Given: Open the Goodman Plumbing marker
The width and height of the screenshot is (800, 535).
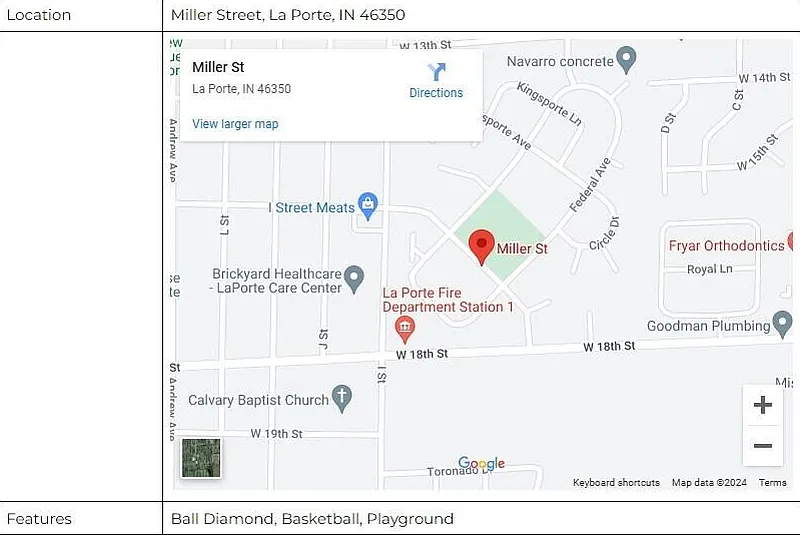Looking at the screenshot, I should pos(784,325).
